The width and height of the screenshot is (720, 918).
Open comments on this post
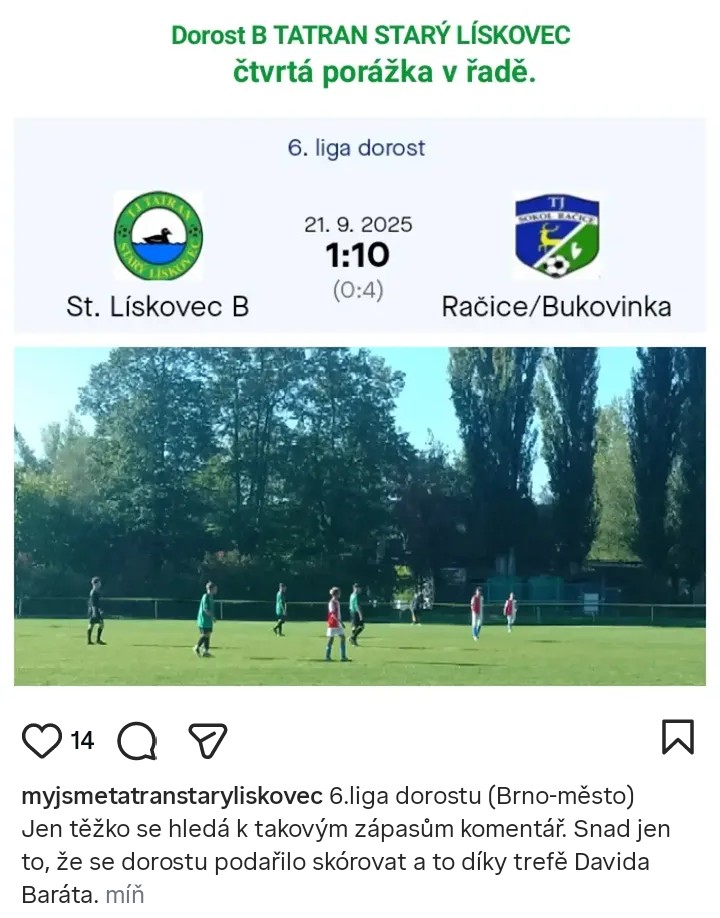pyautogui.click(x=136, y=741)
